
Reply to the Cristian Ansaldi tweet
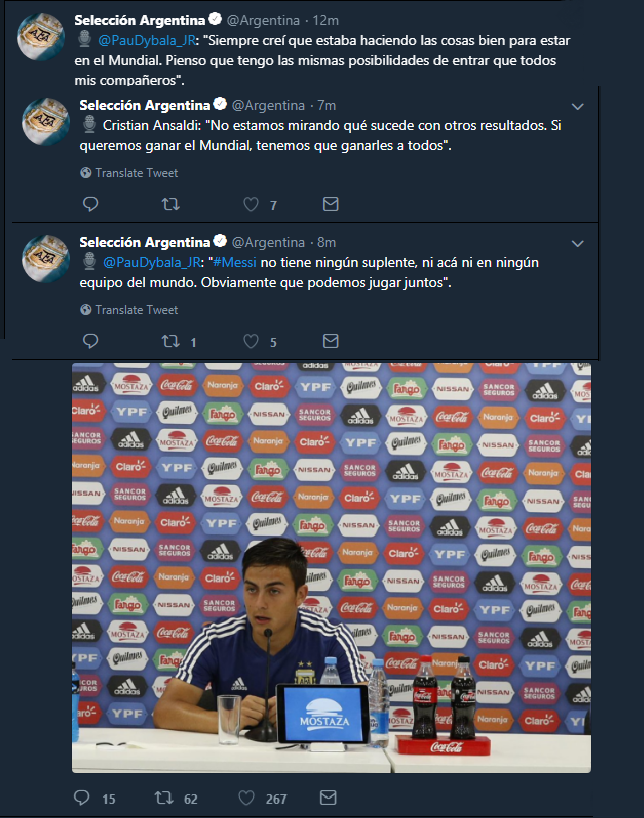point(90,204)
